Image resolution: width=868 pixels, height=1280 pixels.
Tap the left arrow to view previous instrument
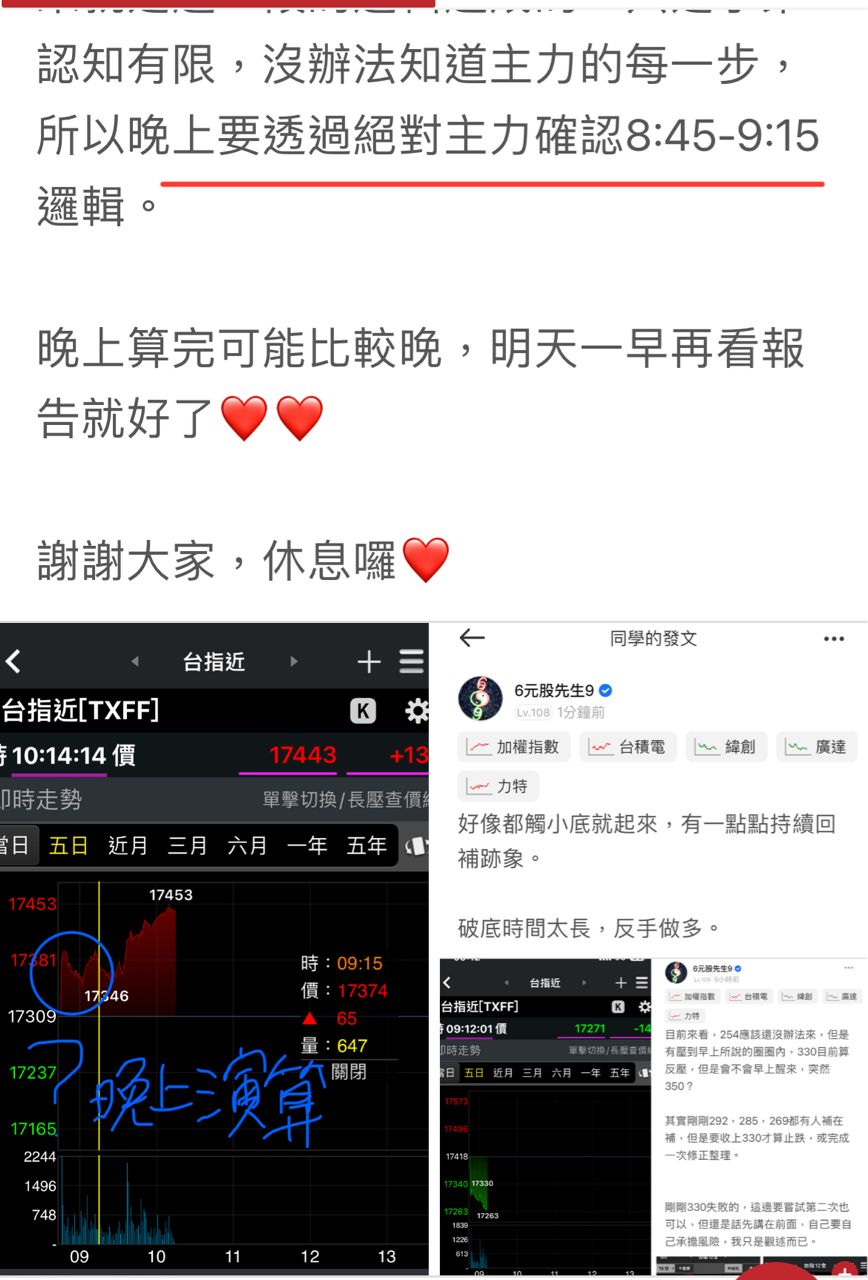tap(137, 661)
